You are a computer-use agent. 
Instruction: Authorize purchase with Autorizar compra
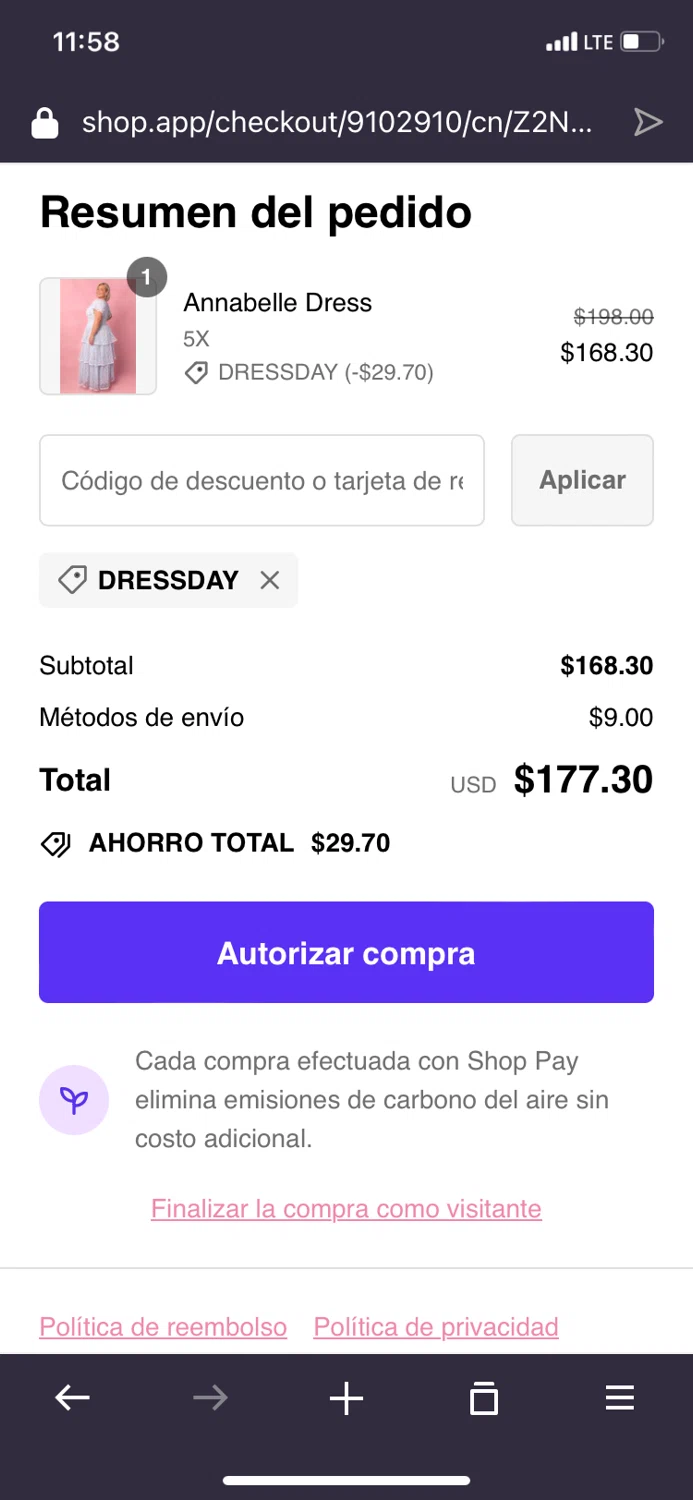[x=346, y=953]
